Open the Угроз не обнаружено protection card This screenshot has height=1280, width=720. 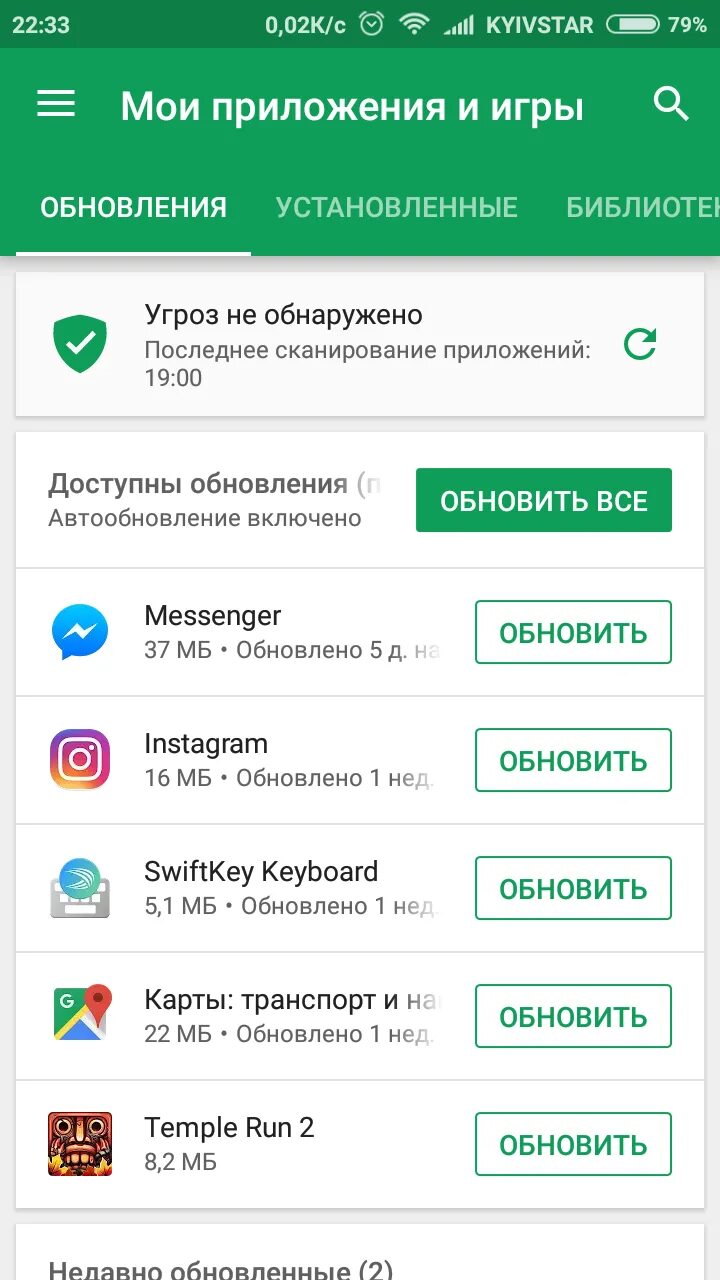pos(330,345)
